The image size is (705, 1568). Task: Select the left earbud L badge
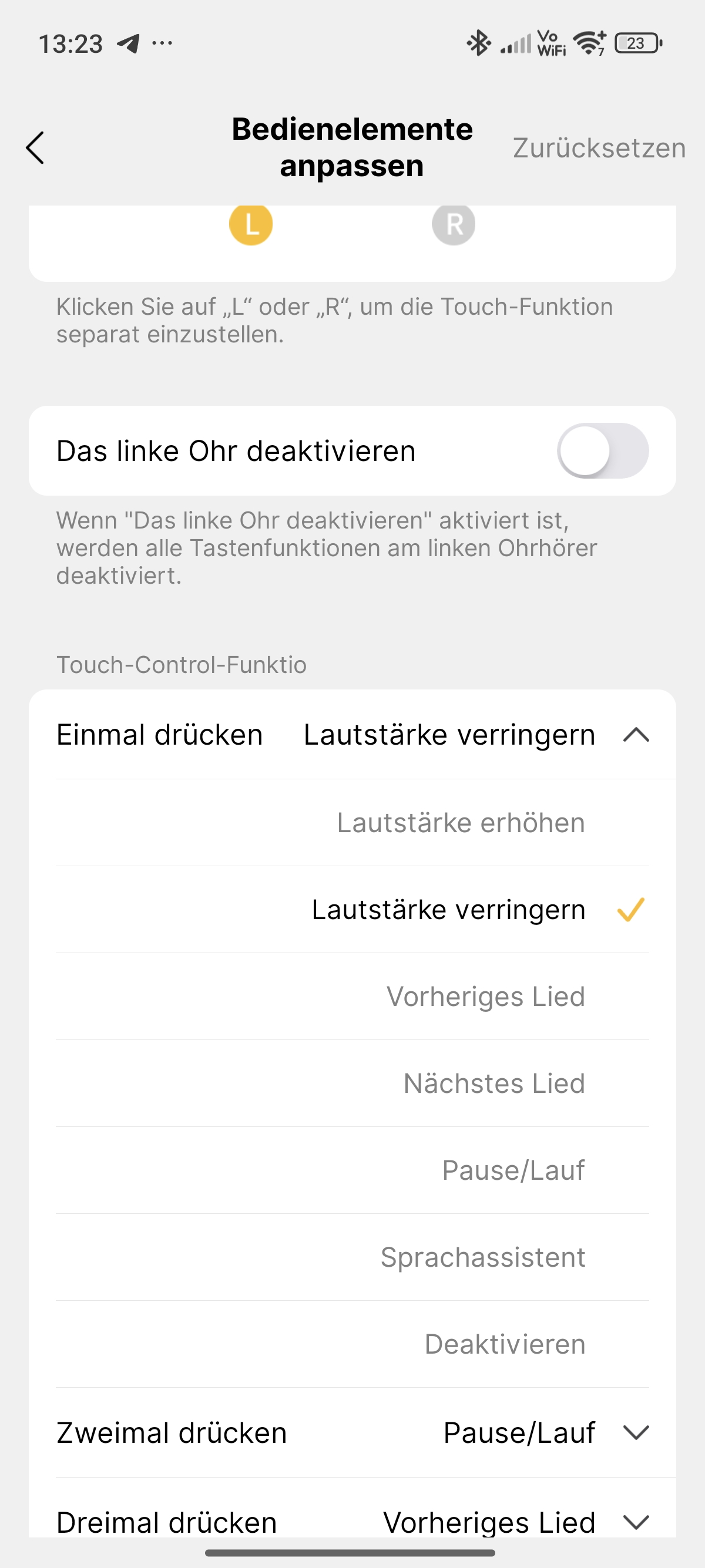pos(251,223)
